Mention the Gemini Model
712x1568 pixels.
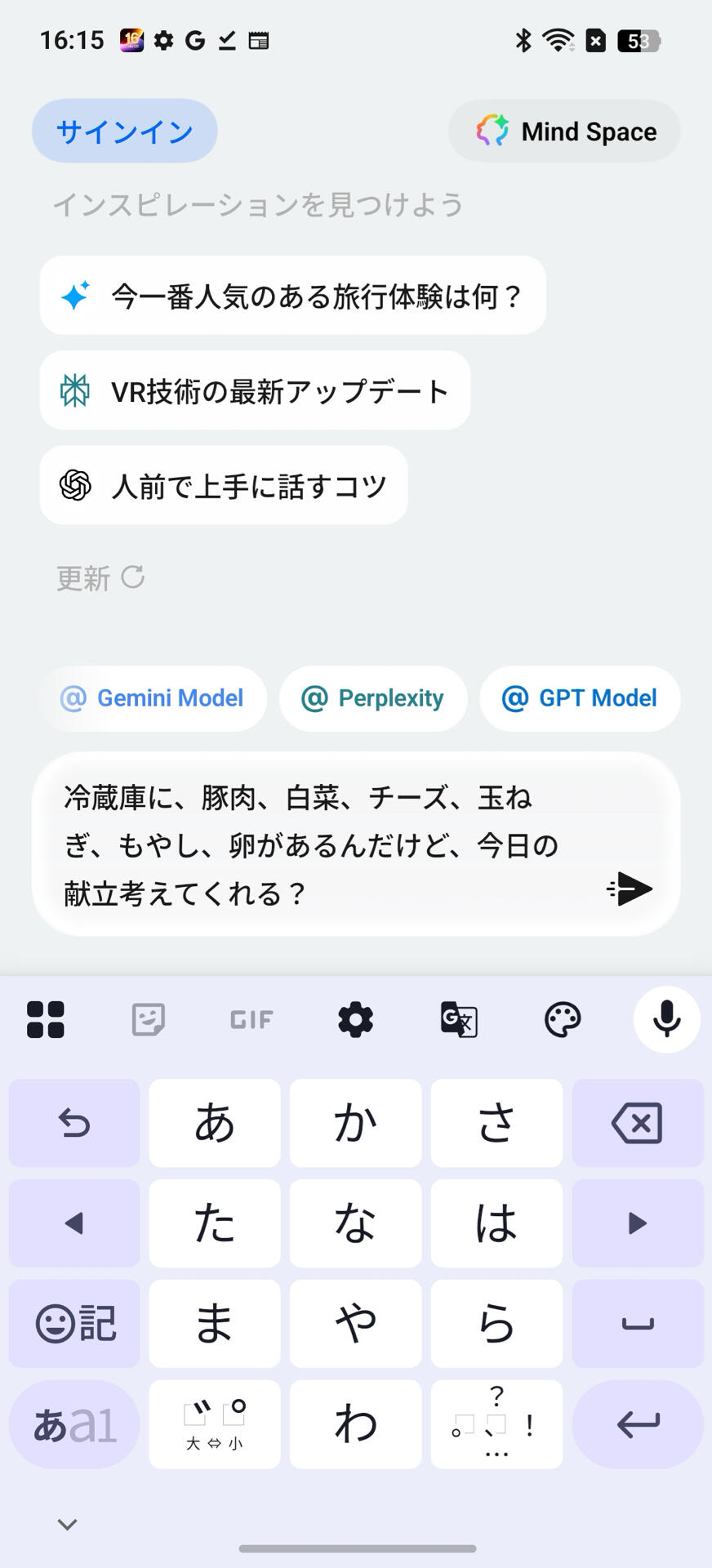152,698
